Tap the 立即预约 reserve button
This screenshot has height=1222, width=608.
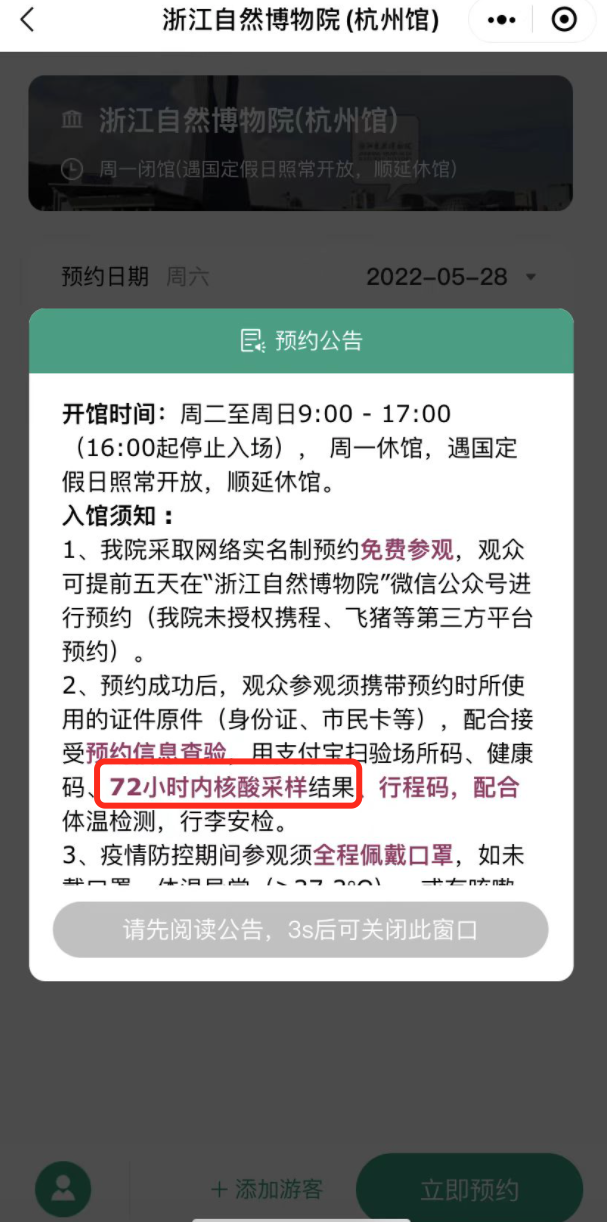(469, 1189)
